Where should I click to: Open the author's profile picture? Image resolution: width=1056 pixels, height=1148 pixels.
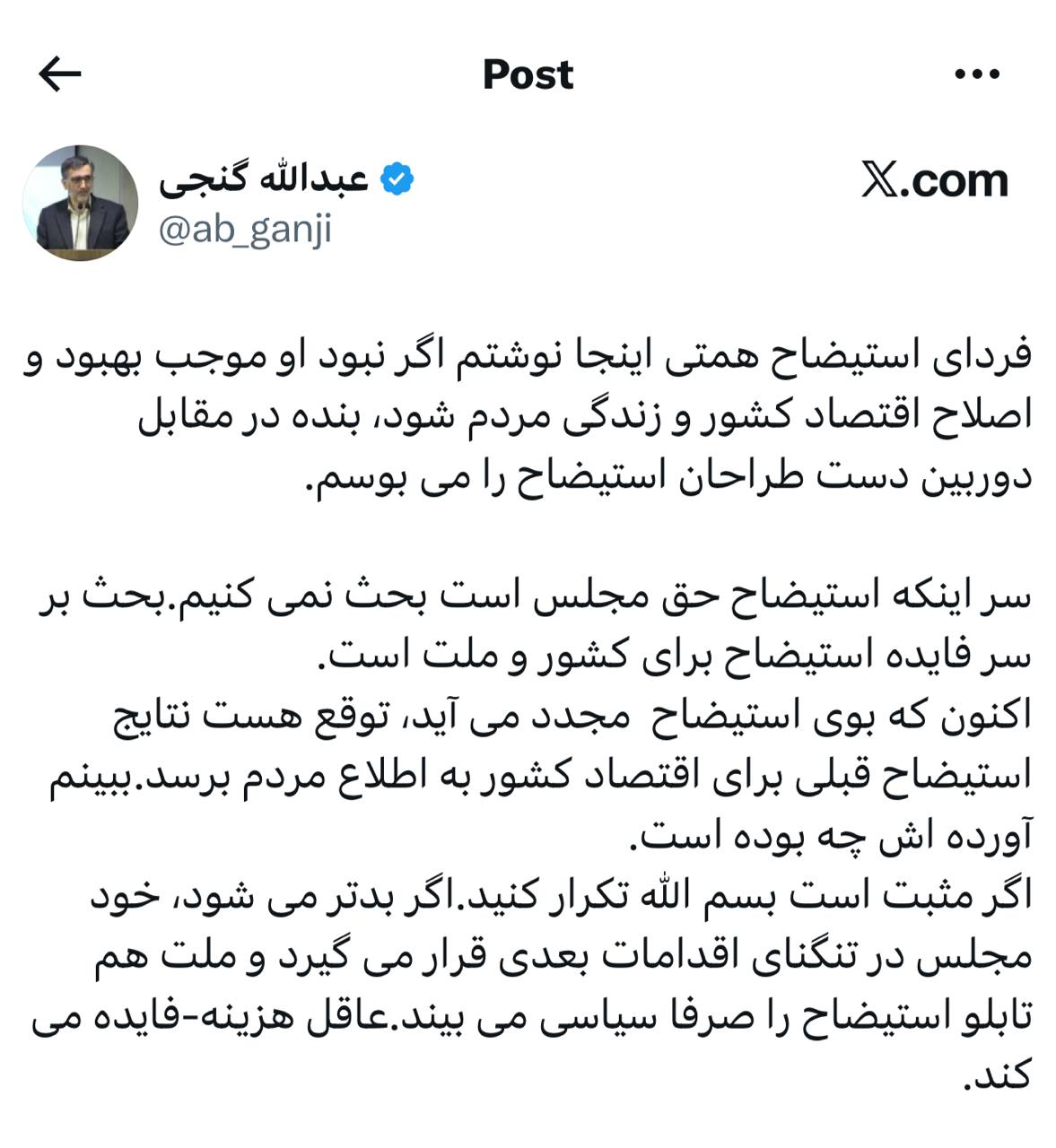(x=80, y=203)
